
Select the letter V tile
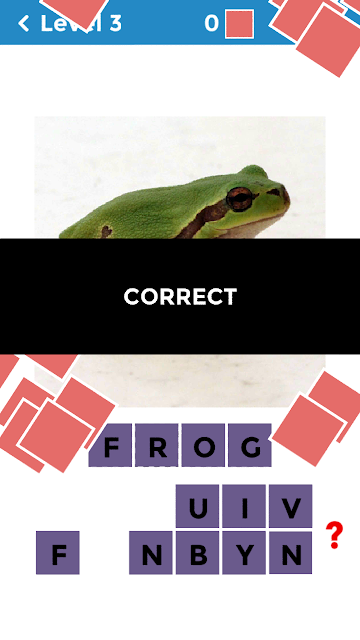pos(291,506)
